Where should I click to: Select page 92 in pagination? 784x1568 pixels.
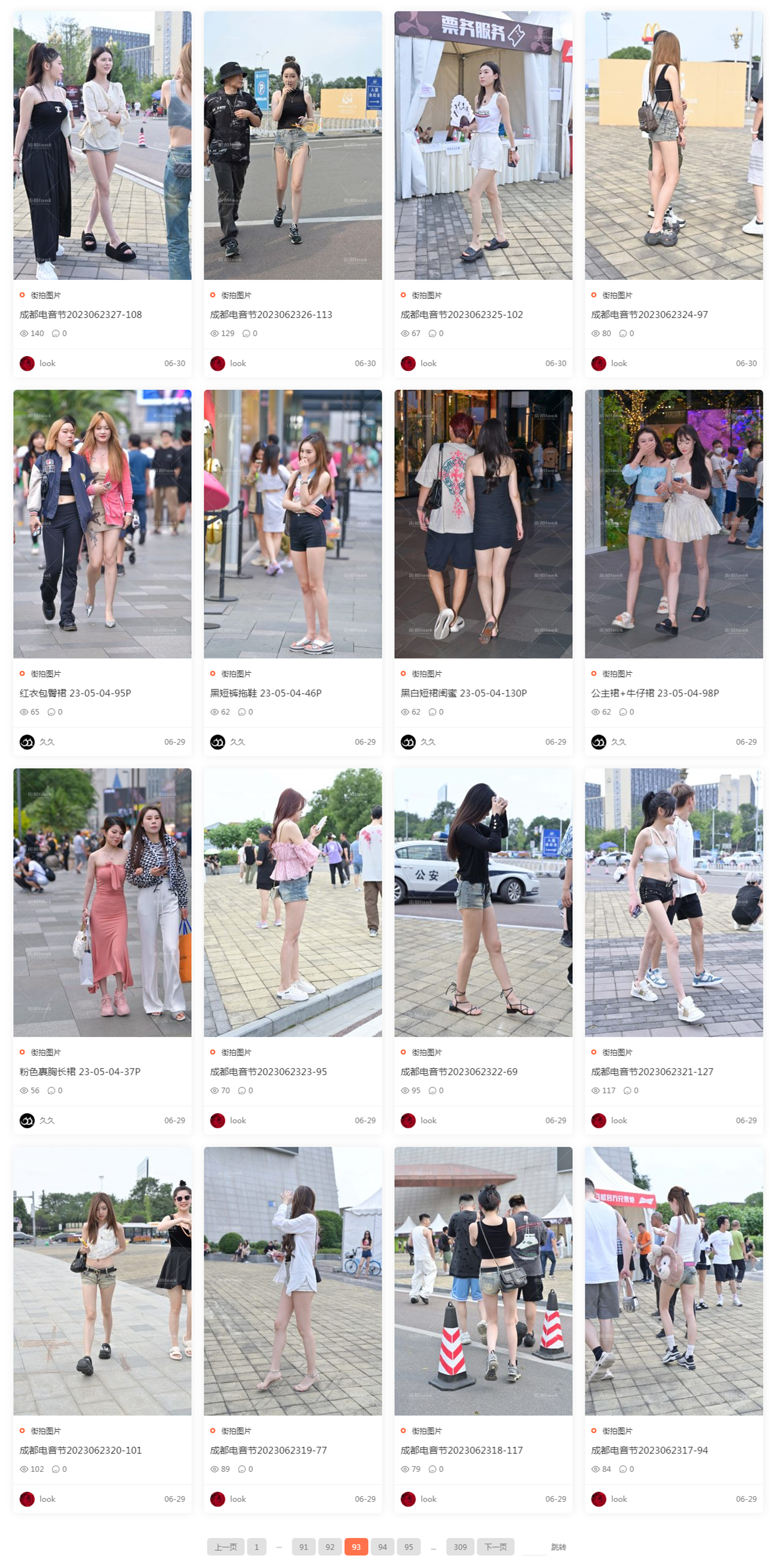[330, 1547]
